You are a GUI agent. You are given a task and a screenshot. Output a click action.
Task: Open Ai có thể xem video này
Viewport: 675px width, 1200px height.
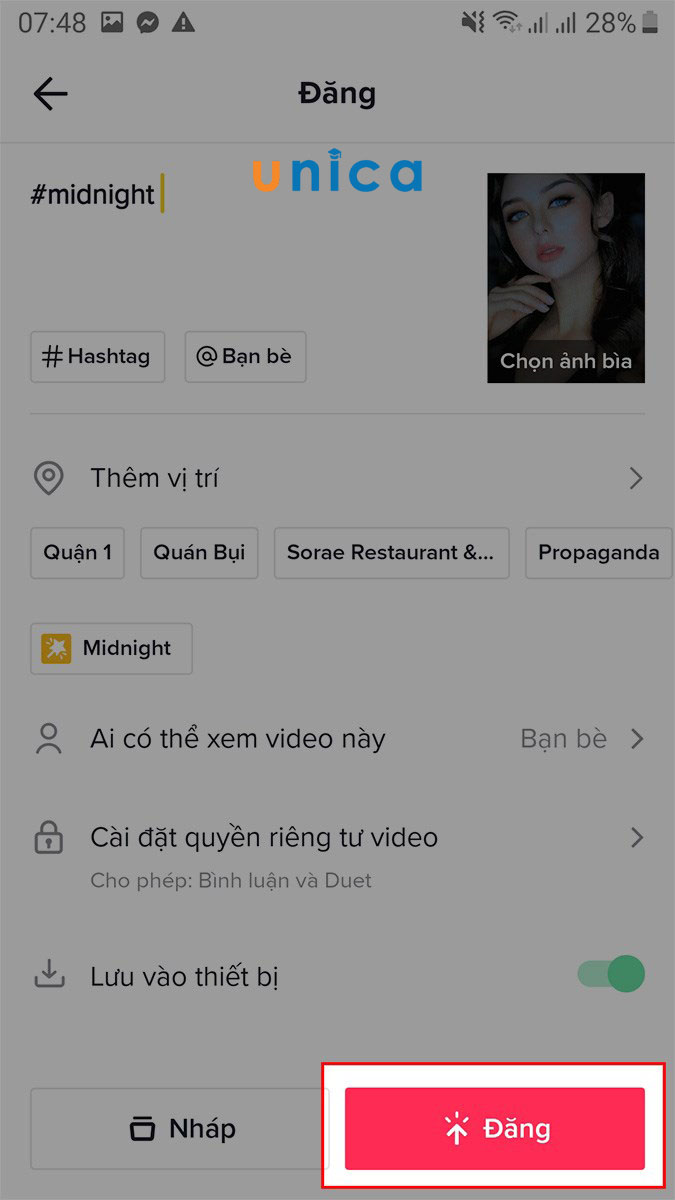point(337,739)
